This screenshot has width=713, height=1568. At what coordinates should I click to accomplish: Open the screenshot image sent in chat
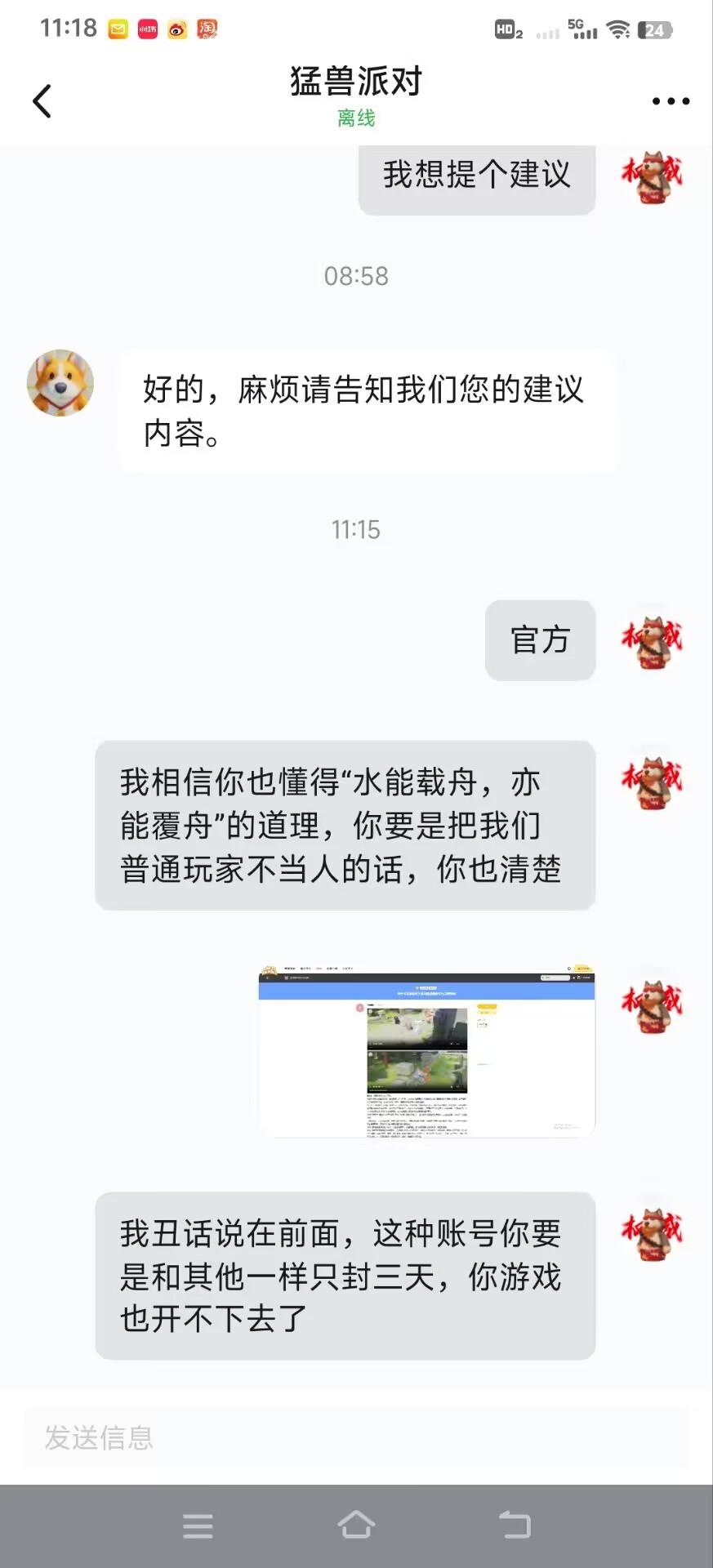click(x=426, y=1051)
